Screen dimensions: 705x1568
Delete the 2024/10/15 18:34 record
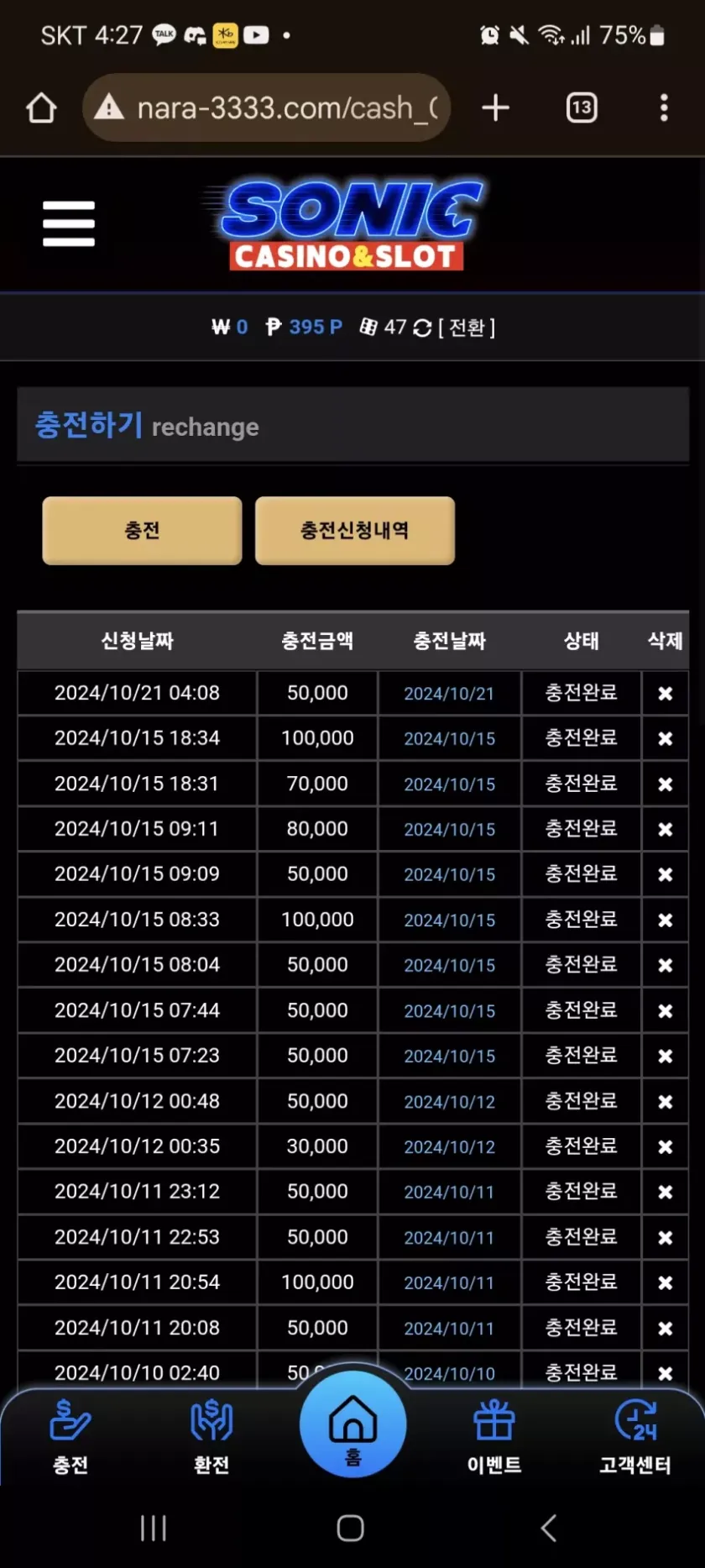(x=665, y=739)
